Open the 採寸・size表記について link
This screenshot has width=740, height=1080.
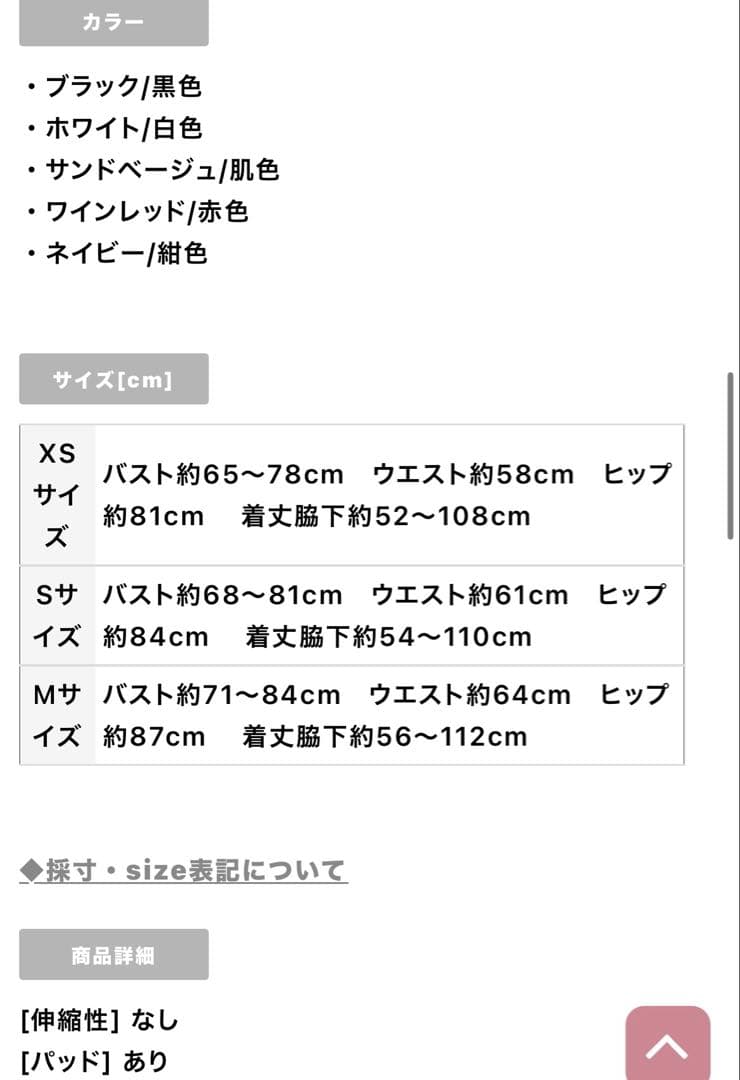pyautogui.click(x=184, y=870)
